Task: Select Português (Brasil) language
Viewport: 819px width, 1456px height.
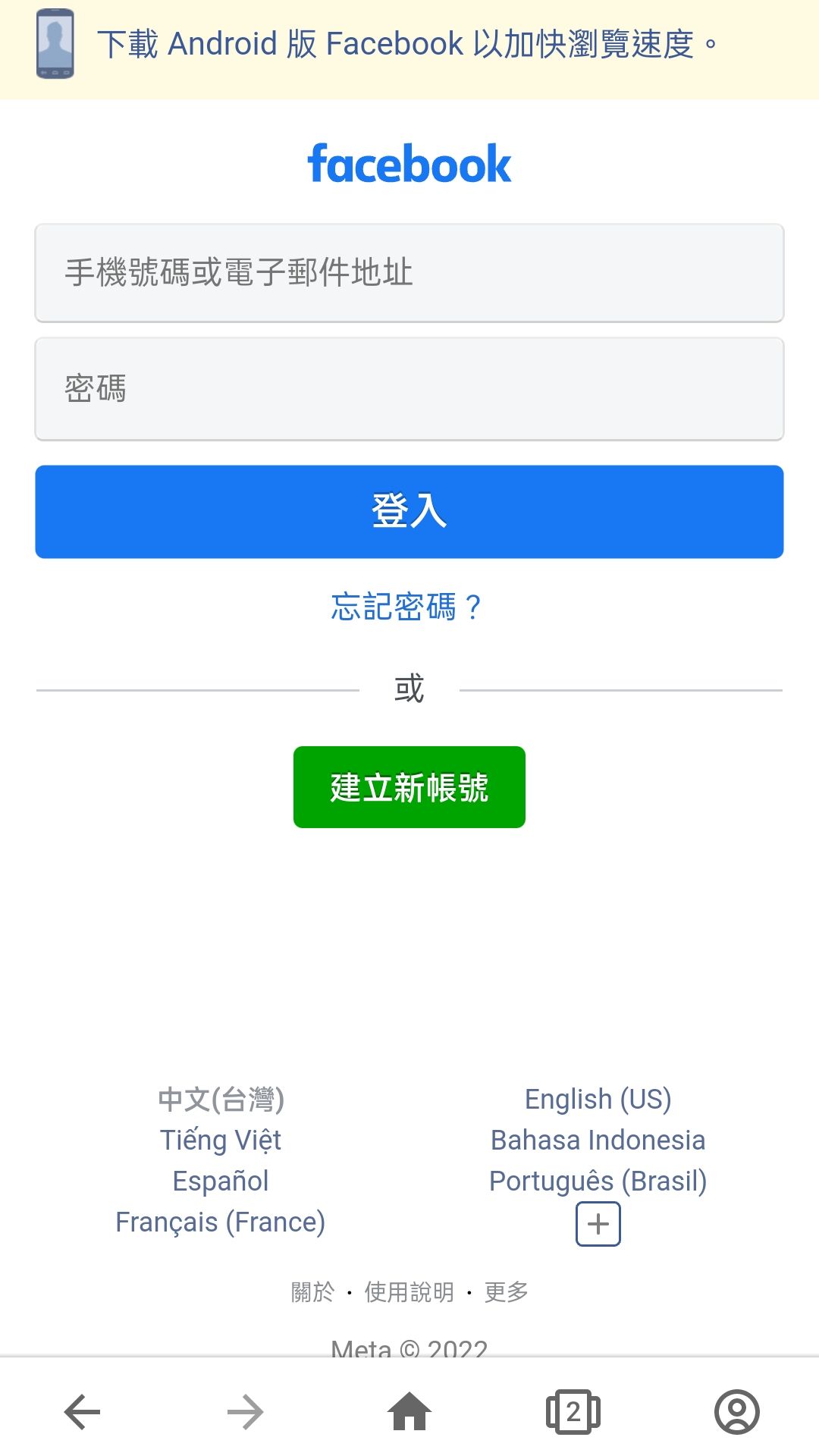Action: pos(598,1181)
